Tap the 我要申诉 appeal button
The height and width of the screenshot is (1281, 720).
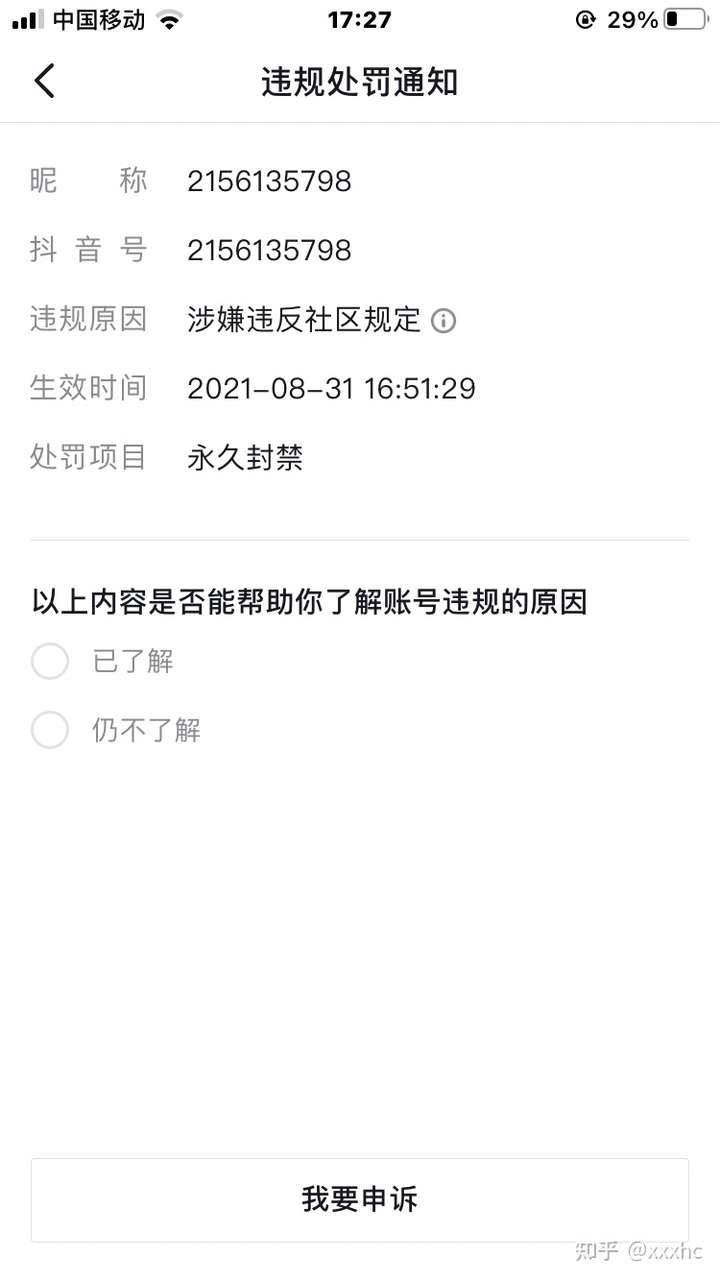tap(360, 1199)
